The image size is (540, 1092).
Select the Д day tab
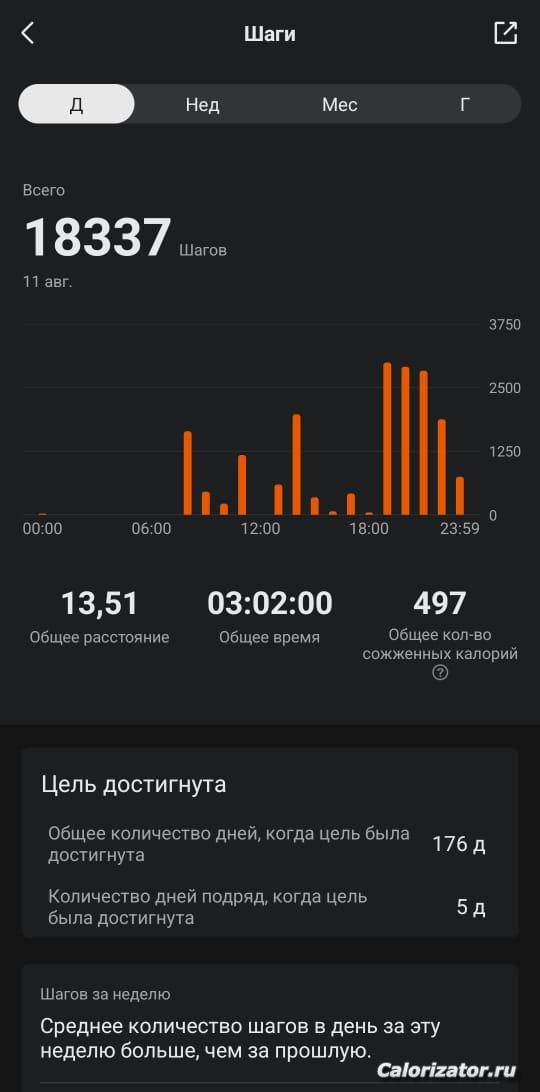pyautogui.click(x=77, y=104)
